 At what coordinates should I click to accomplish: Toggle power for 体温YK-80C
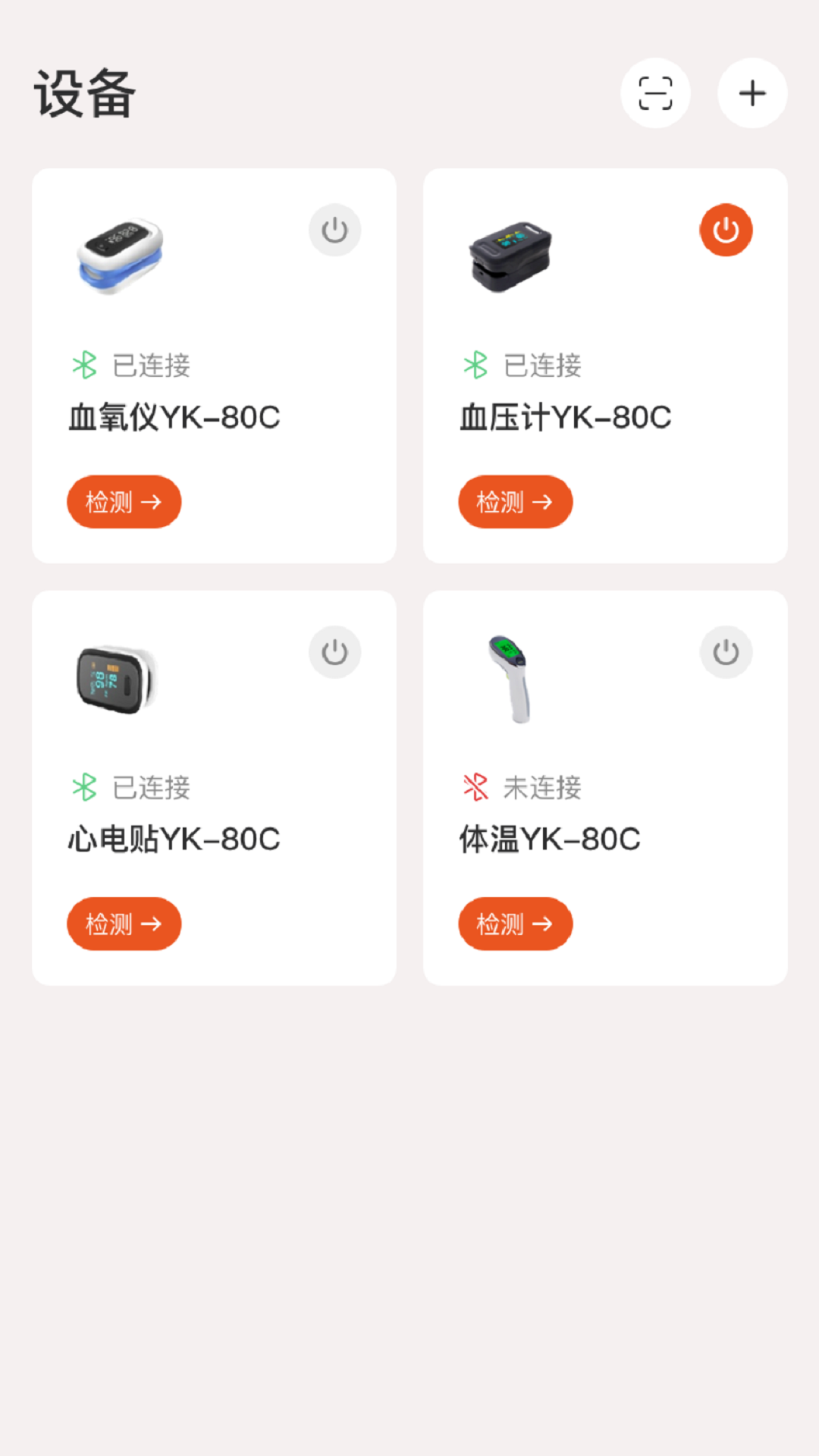726,652
